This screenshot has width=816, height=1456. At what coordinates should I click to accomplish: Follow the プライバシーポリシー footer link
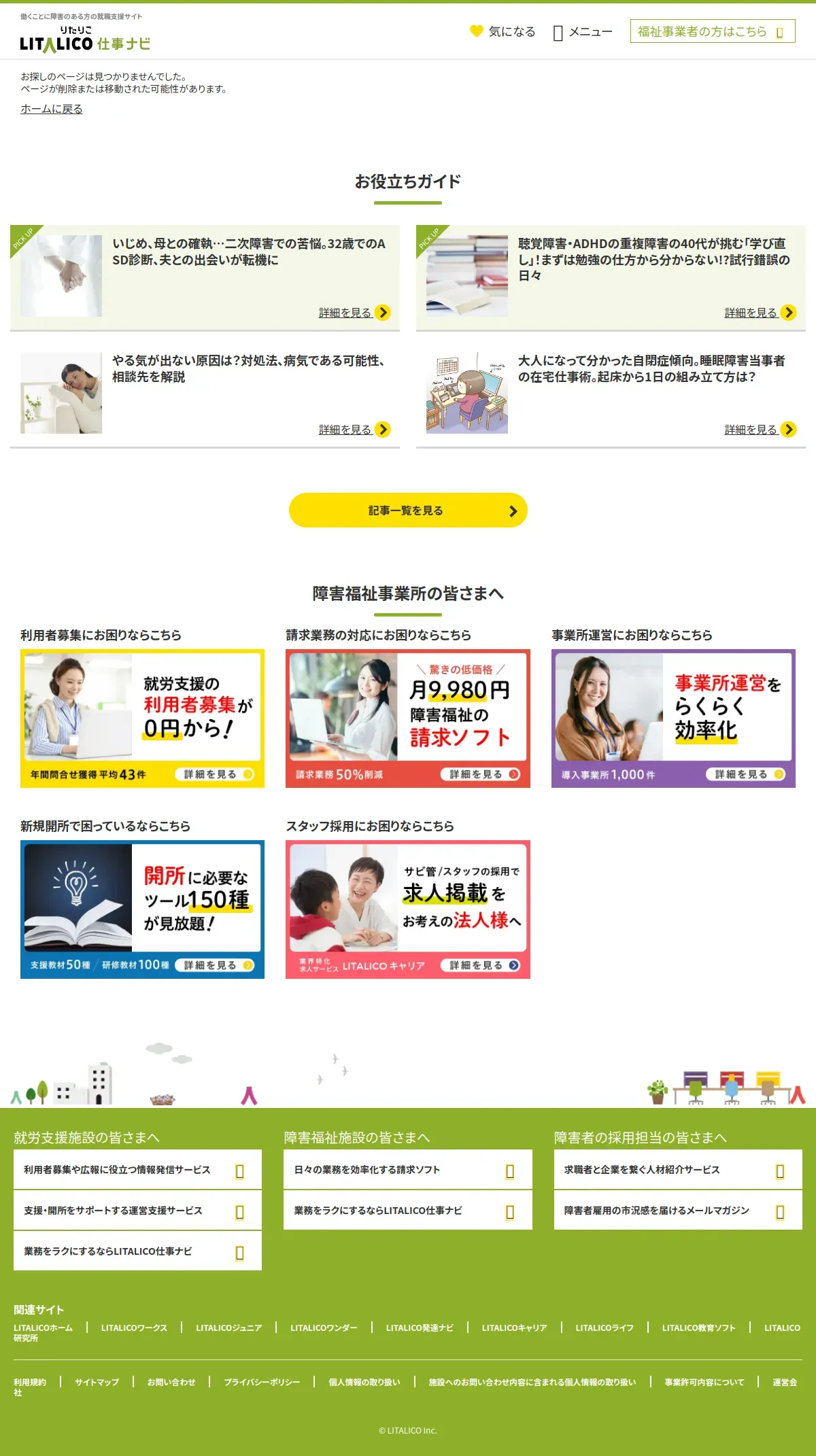[262, 1382]
